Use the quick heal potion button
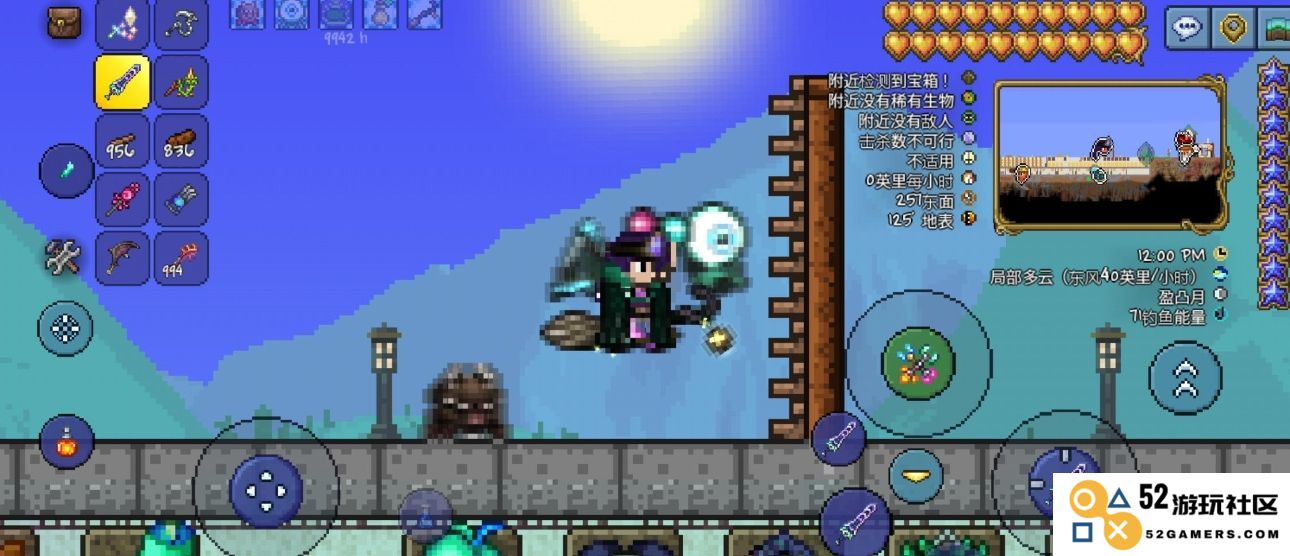The height and width of the screenshot is (556, 1290). (67, 441)
